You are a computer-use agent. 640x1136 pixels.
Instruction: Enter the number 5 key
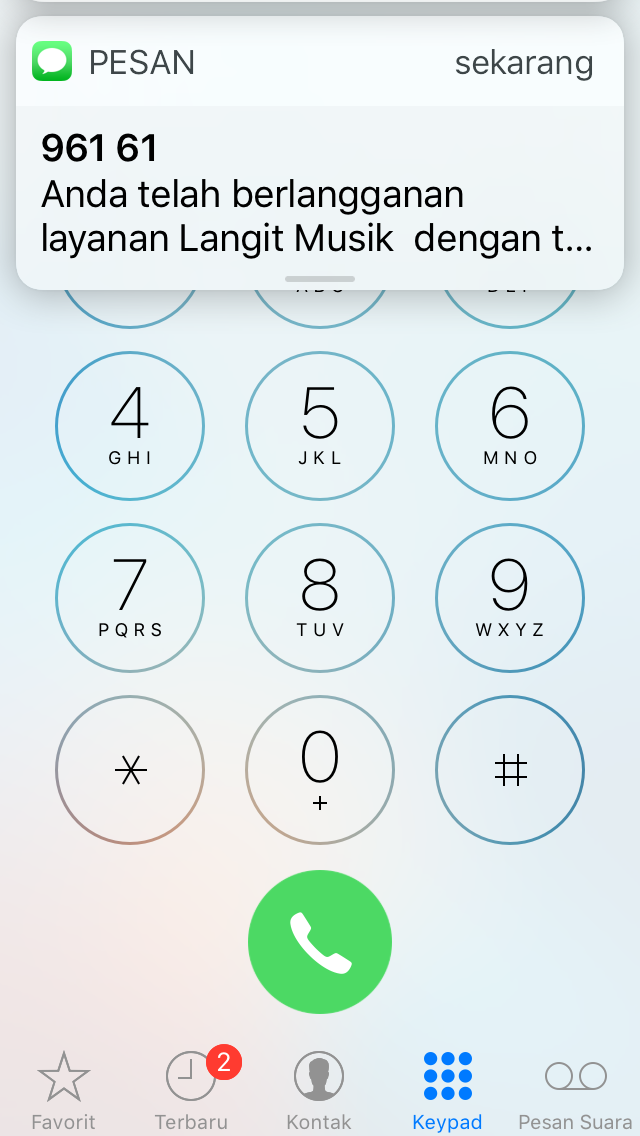tap(320, 426)
